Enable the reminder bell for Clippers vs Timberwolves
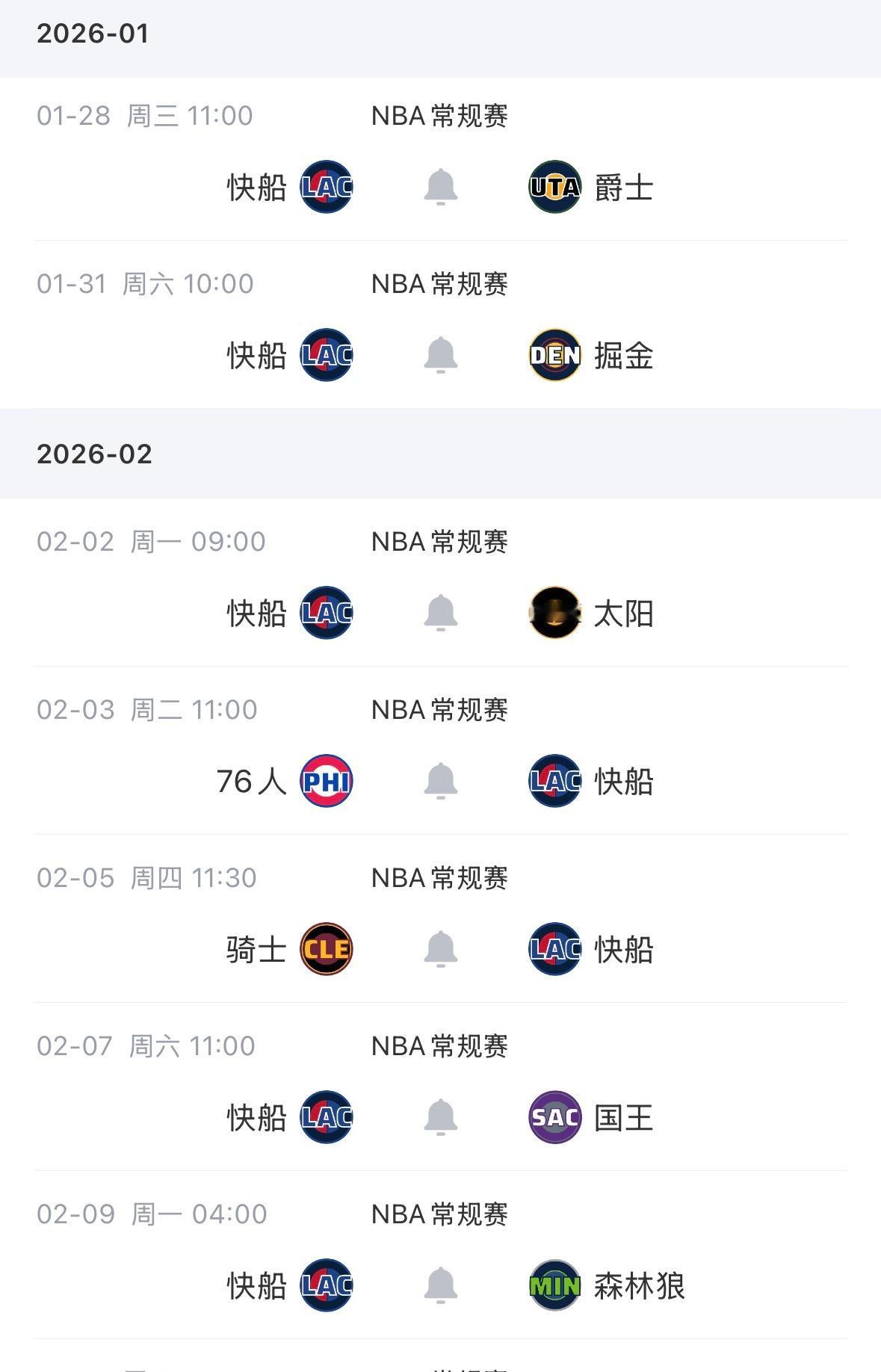Viewport: 881px width, 1372px height. (440, 1285)
